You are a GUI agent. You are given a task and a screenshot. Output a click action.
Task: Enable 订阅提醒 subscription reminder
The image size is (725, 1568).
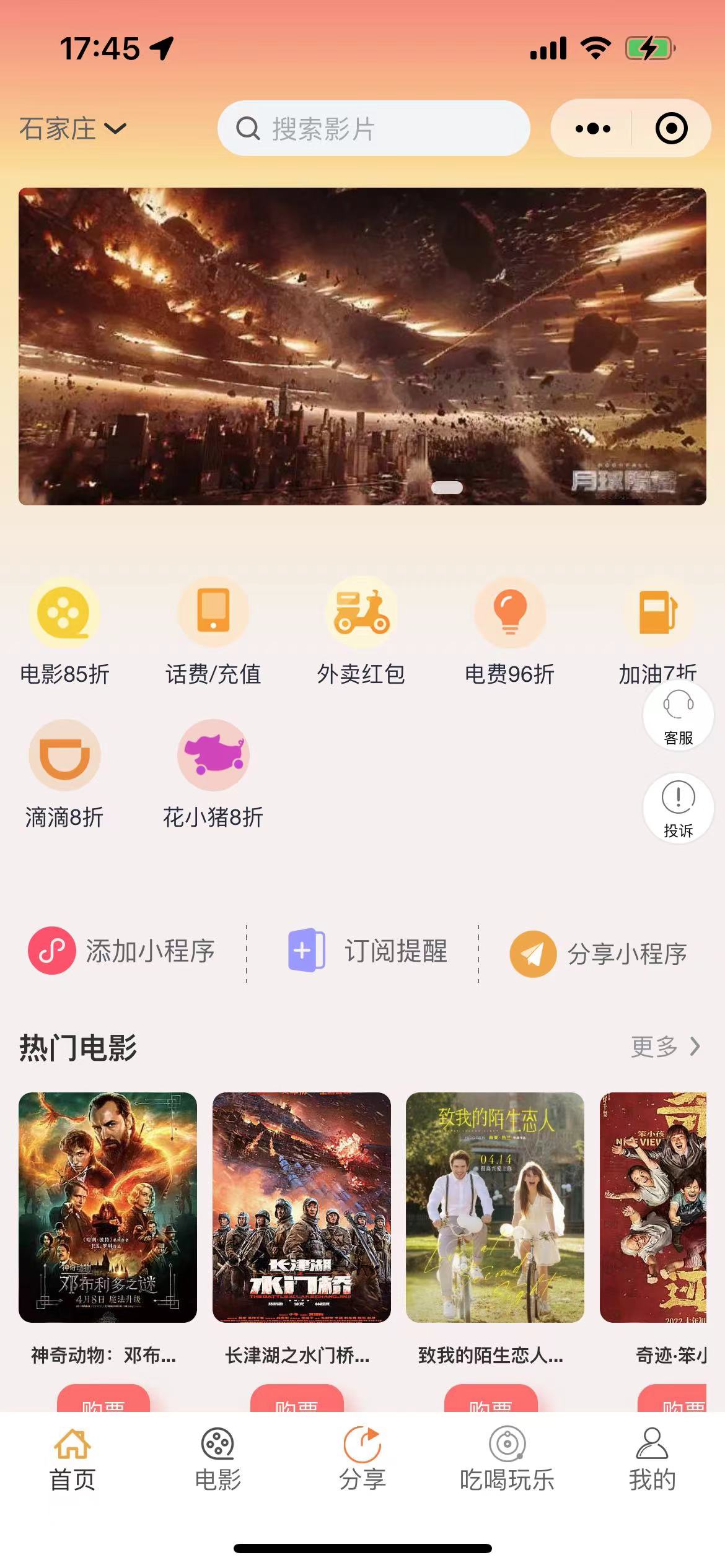(368, 951)
